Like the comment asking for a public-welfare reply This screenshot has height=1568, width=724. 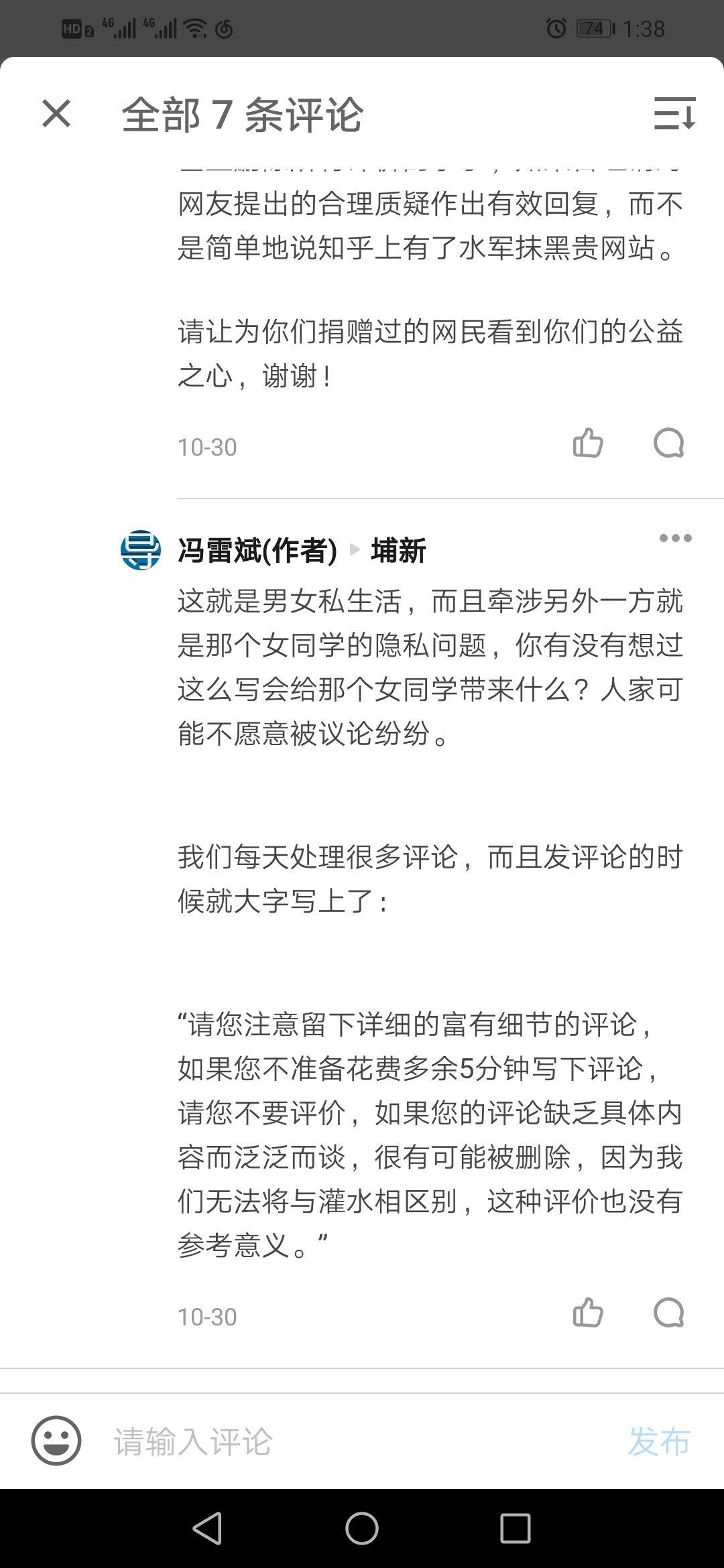click(x=588, y=443)
